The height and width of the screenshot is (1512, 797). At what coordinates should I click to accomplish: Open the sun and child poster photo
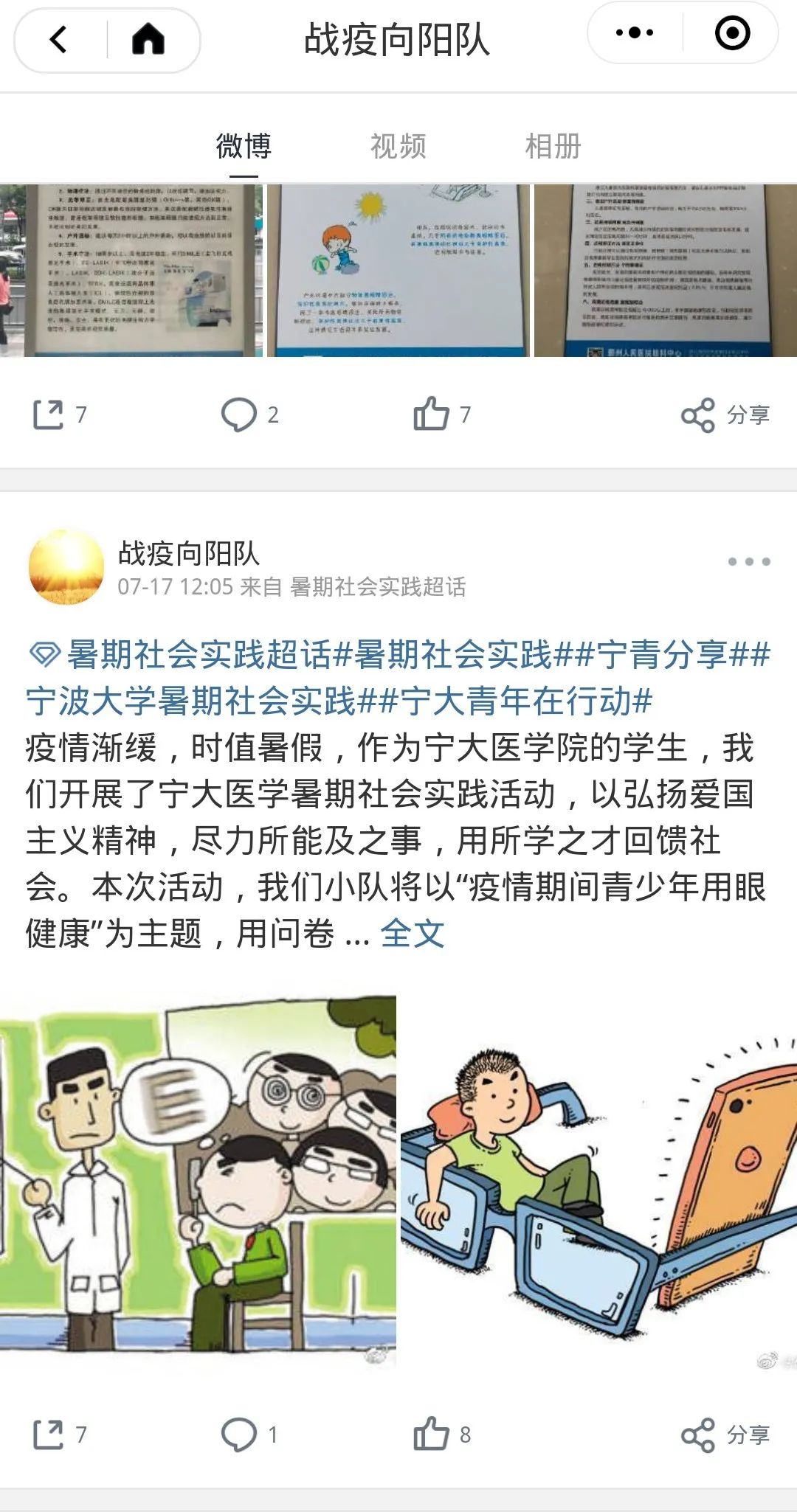point(398,271)
